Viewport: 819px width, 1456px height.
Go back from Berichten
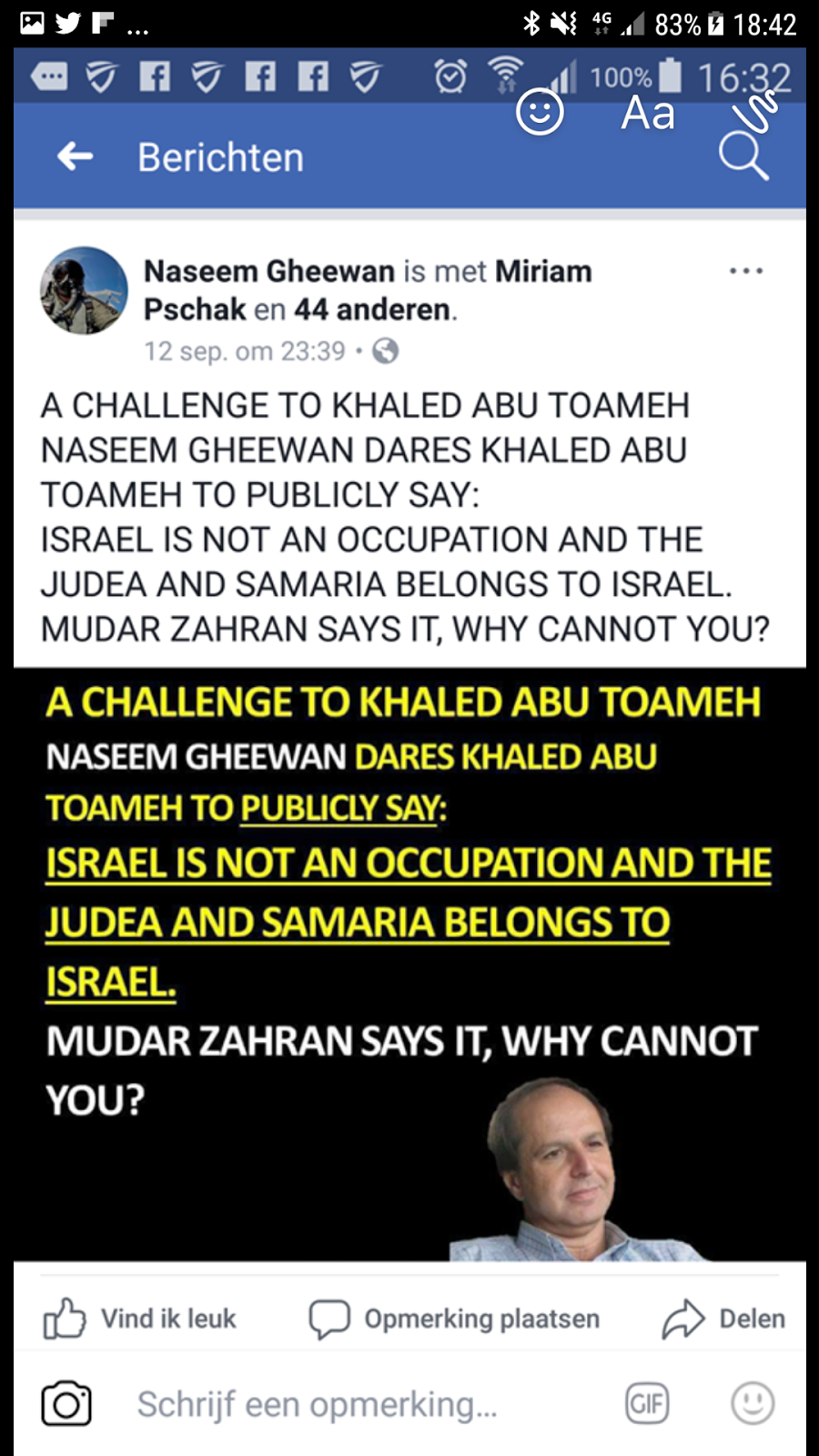(x=75, y=157)
